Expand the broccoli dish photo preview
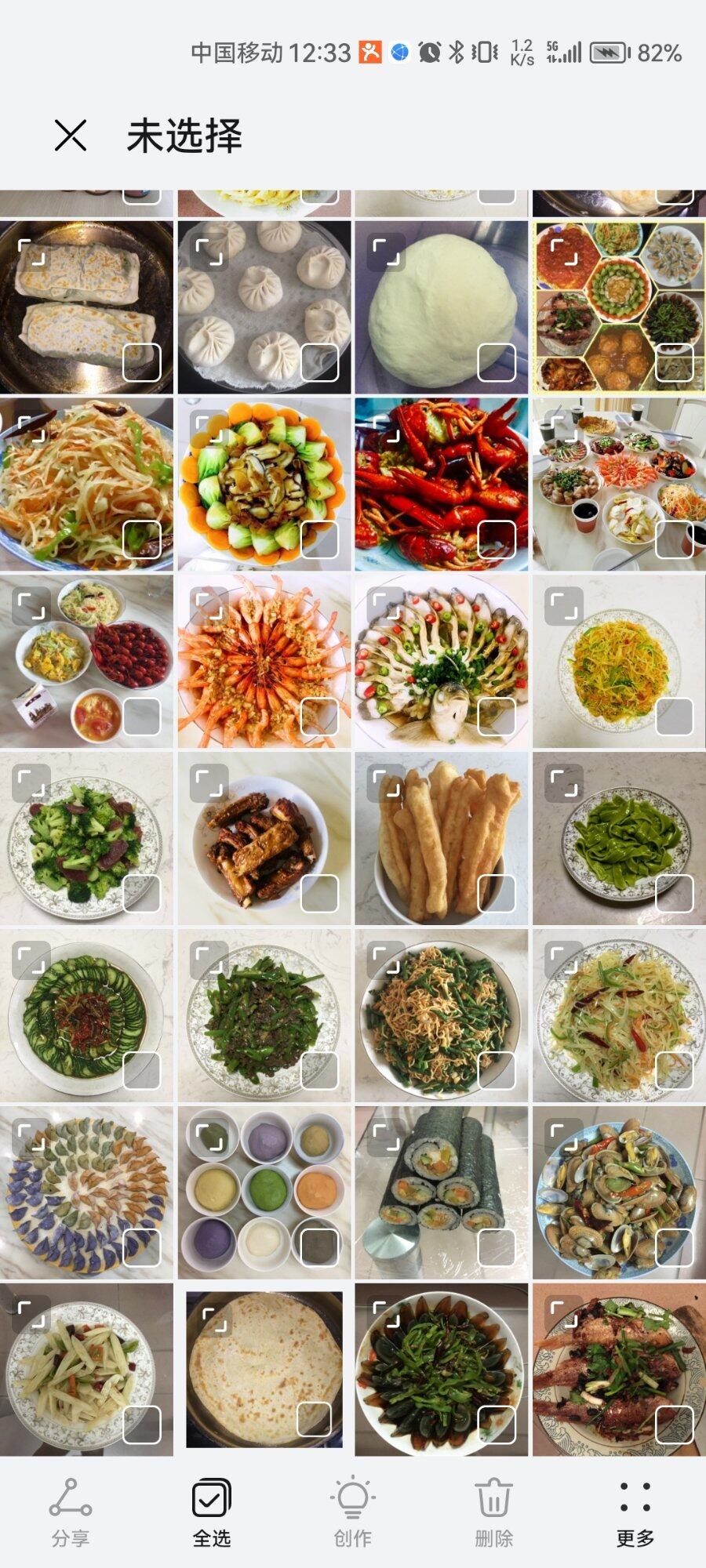Image resolution: width=706 pixels, height=1568 pixels. click(x=31, y=783)
